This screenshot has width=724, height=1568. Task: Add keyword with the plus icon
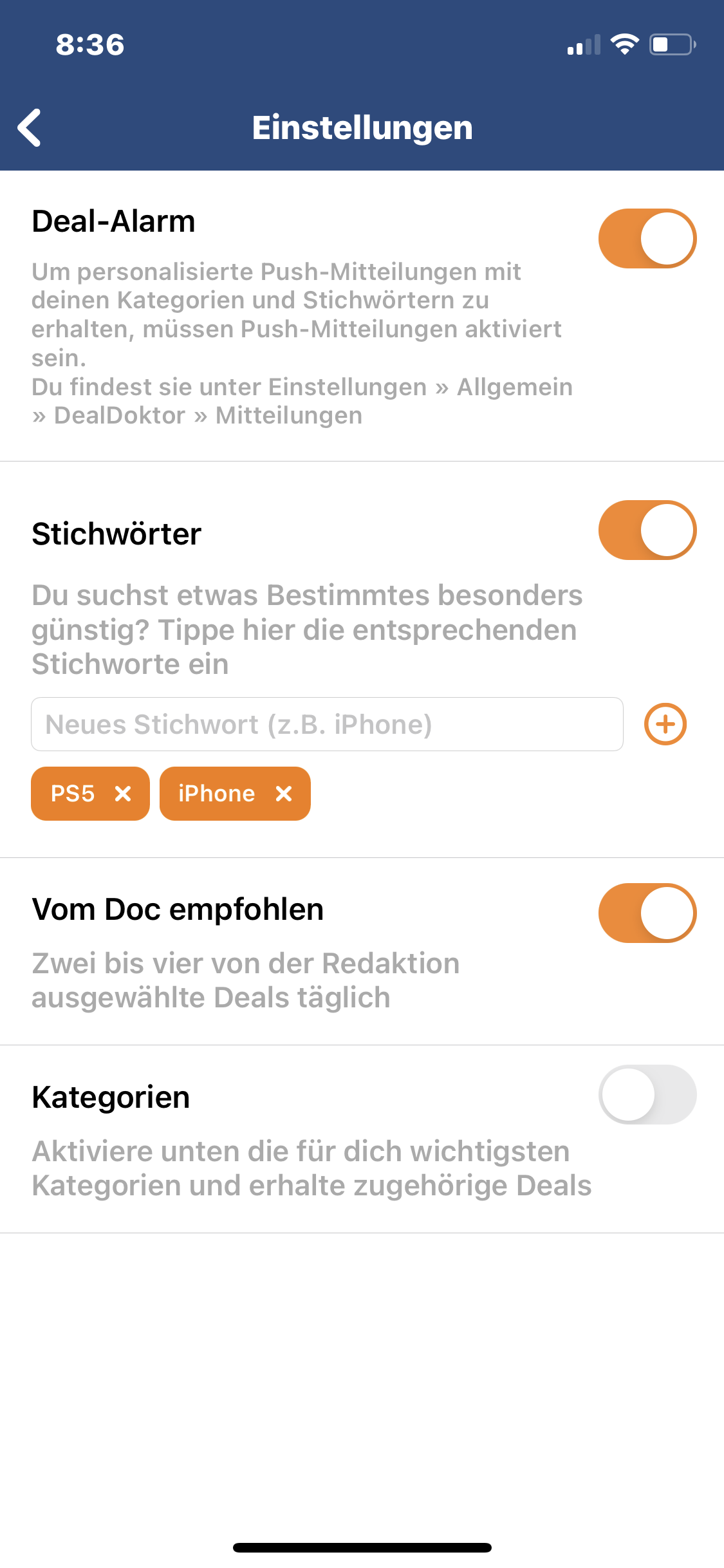(665, 724)
